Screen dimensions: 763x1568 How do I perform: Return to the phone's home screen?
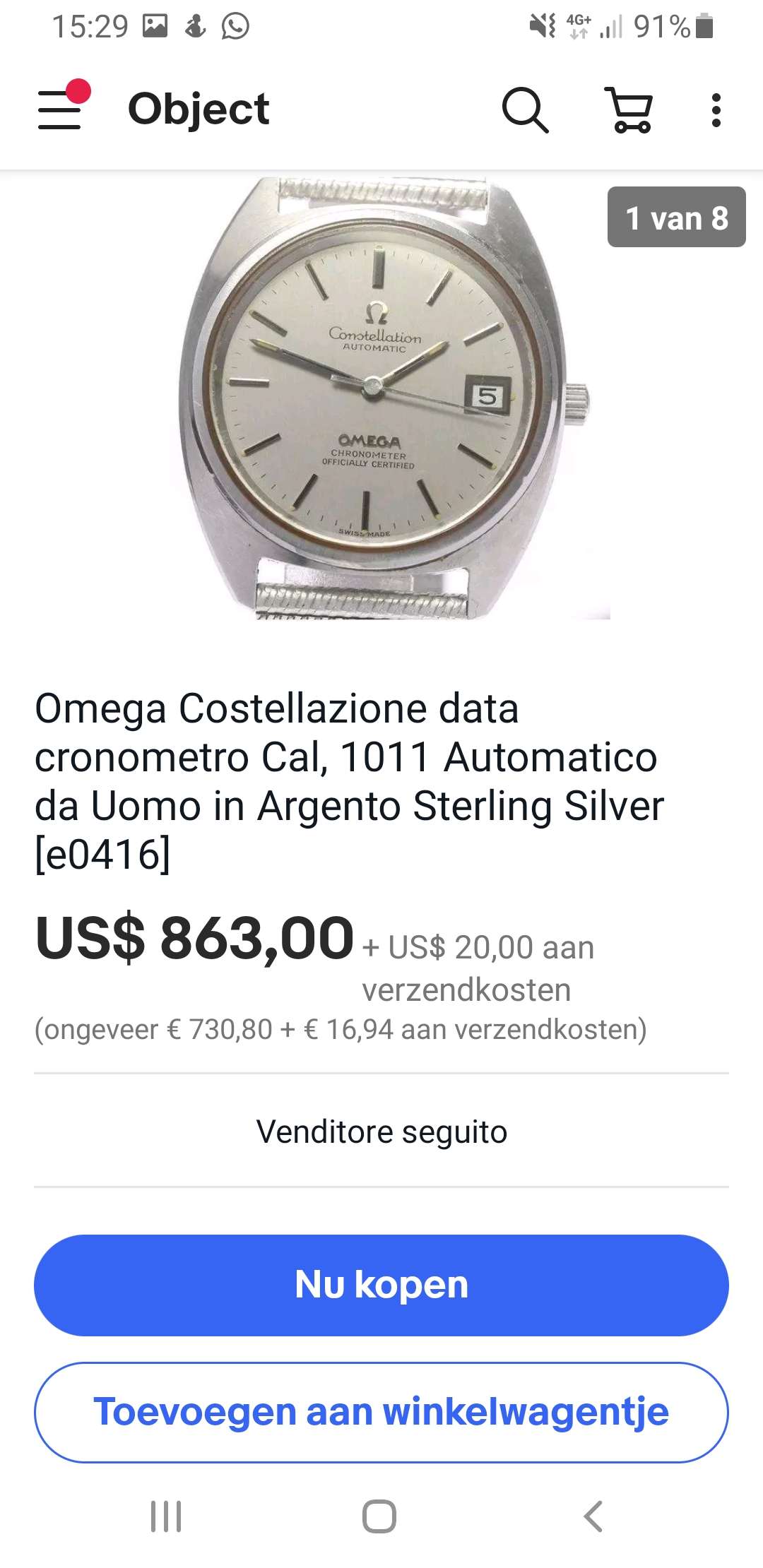coord(379,1516)
